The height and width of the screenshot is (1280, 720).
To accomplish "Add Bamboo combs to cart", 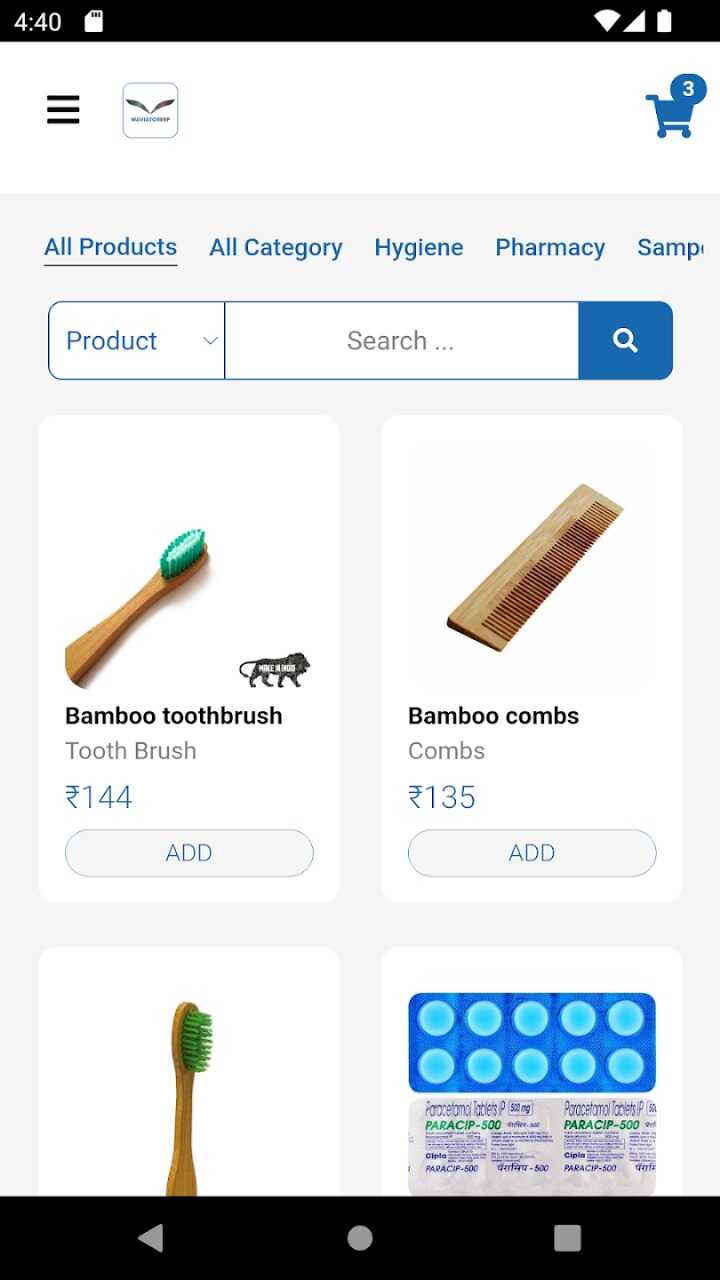I will (x=532, y=853).
